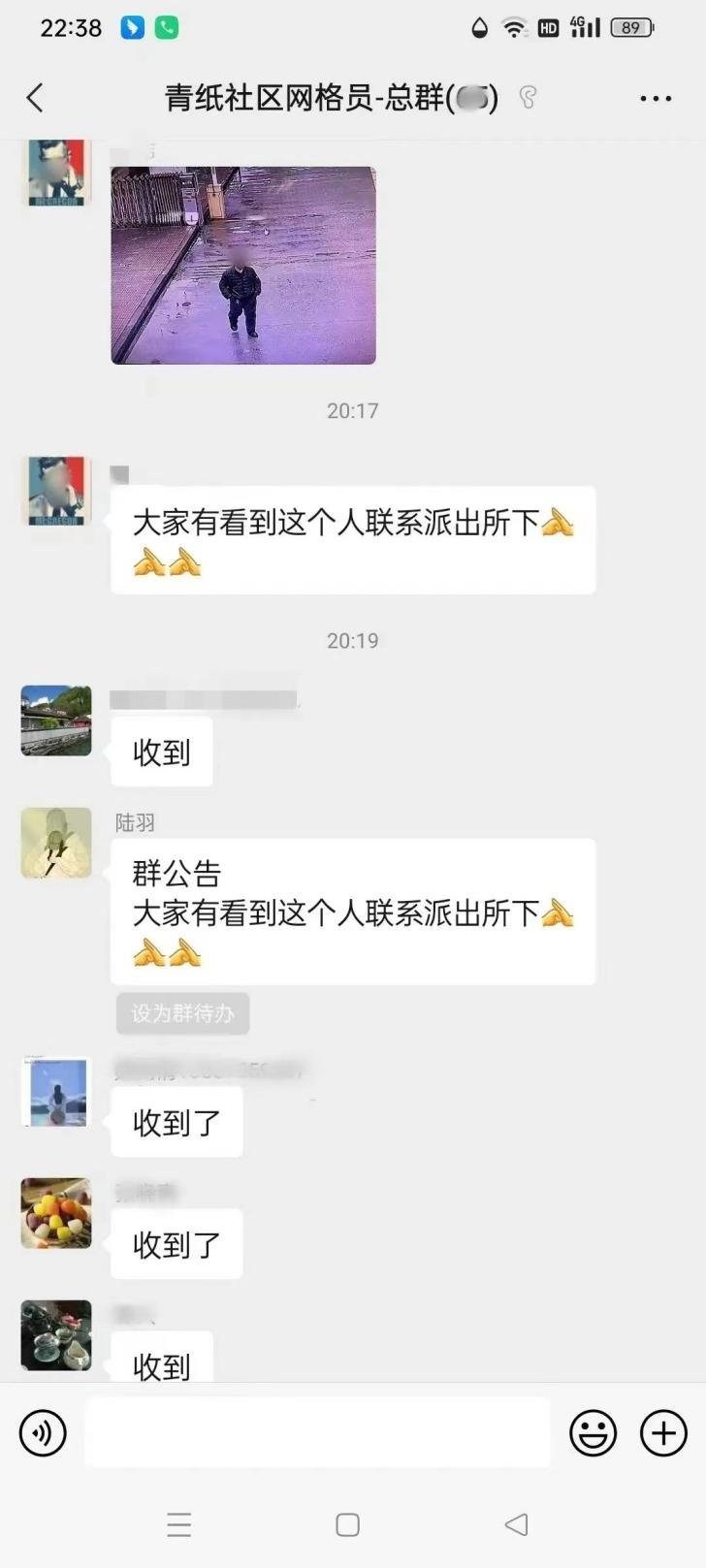
Task: Open the emoji picker
Action: pyautogui.click(x=593, y=1433)
